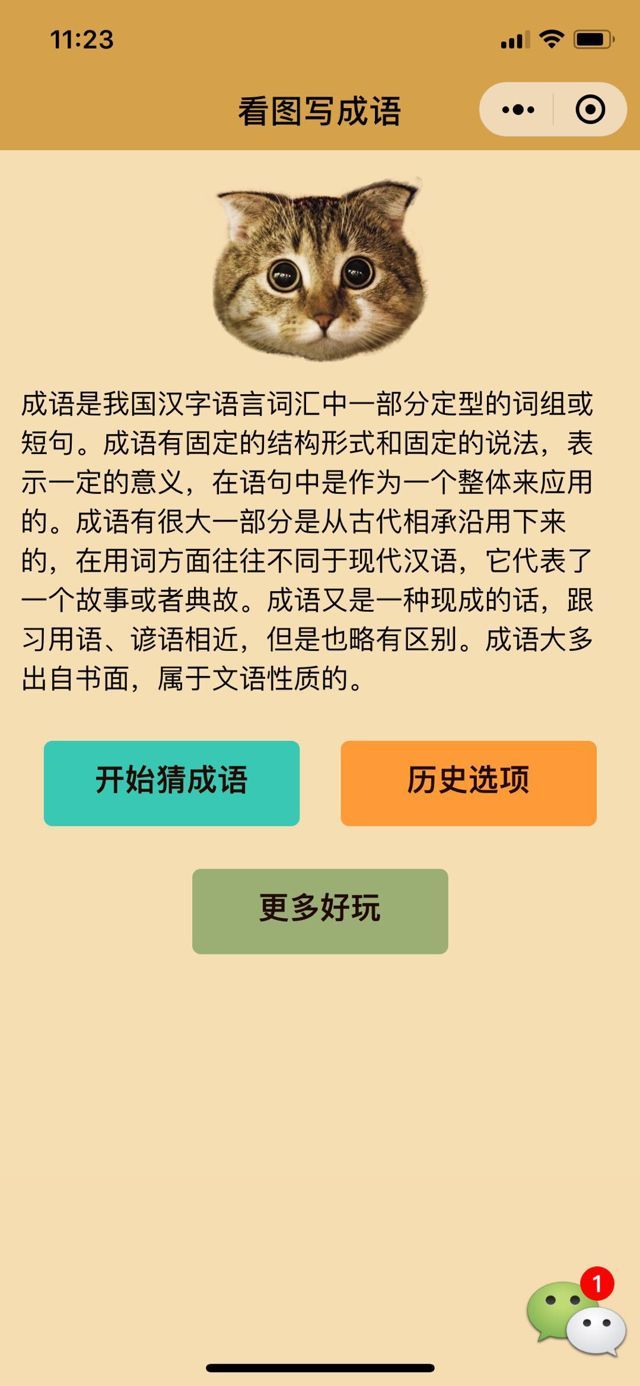This screenshot has height=1386, width=640.
Task: Close the mini program with the circle icon
Action: (x=590, y=110)
